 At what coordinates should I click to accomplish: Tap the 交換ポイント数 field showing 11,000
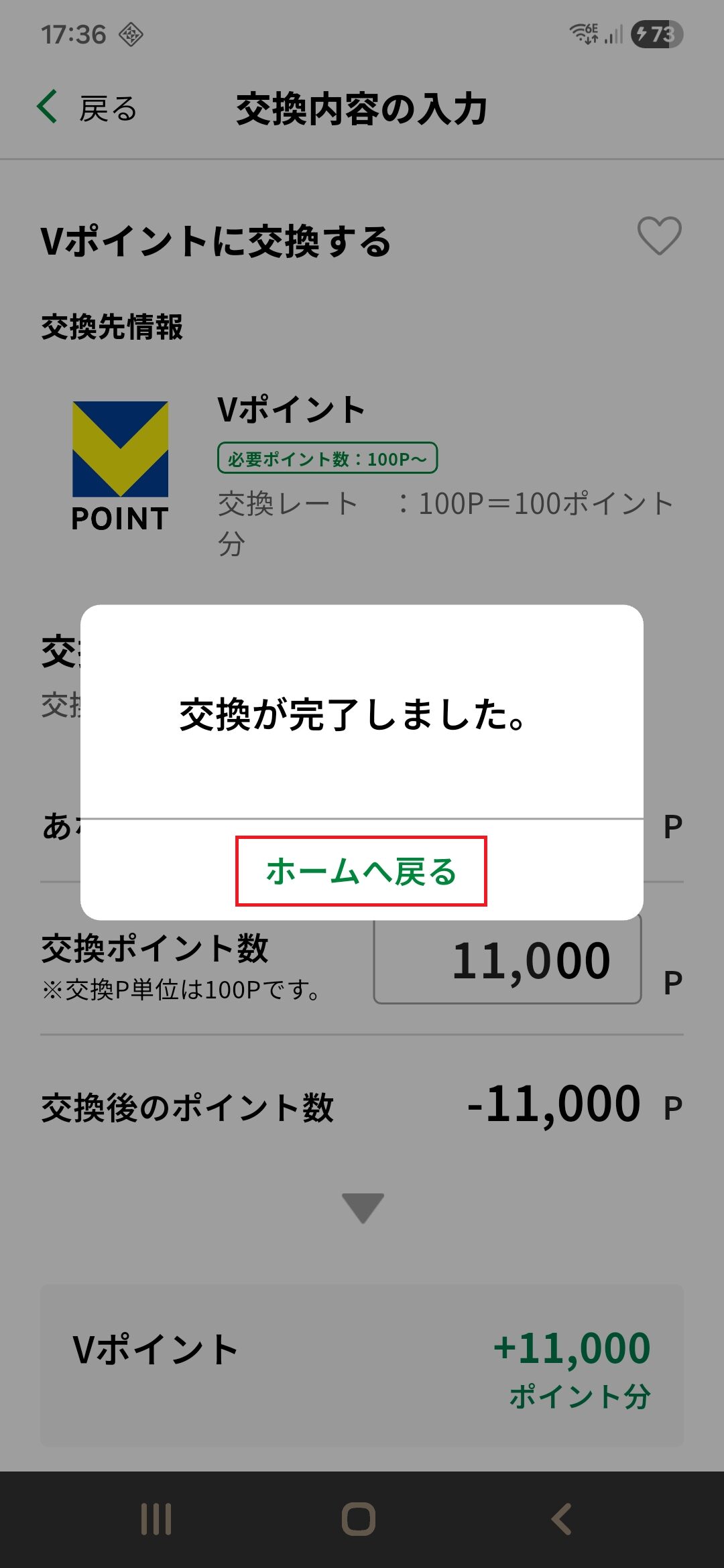click(x=507, y=960)
